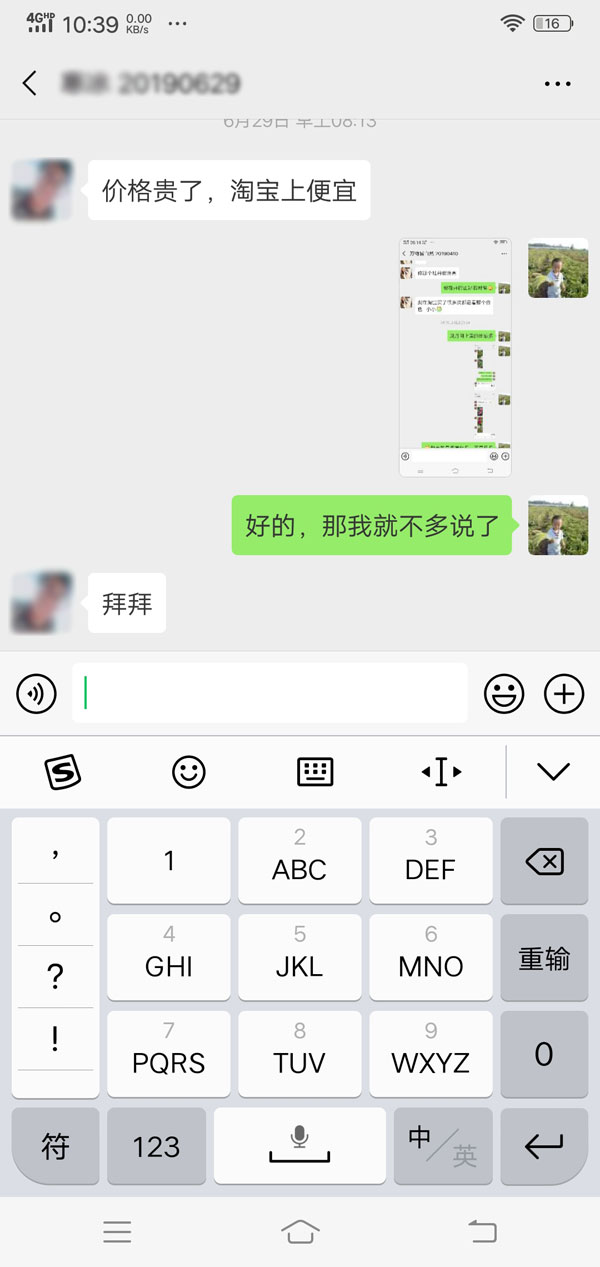Toggle 中/英 language input
Screen dimensions: 600x1267
click(441, 1146)
